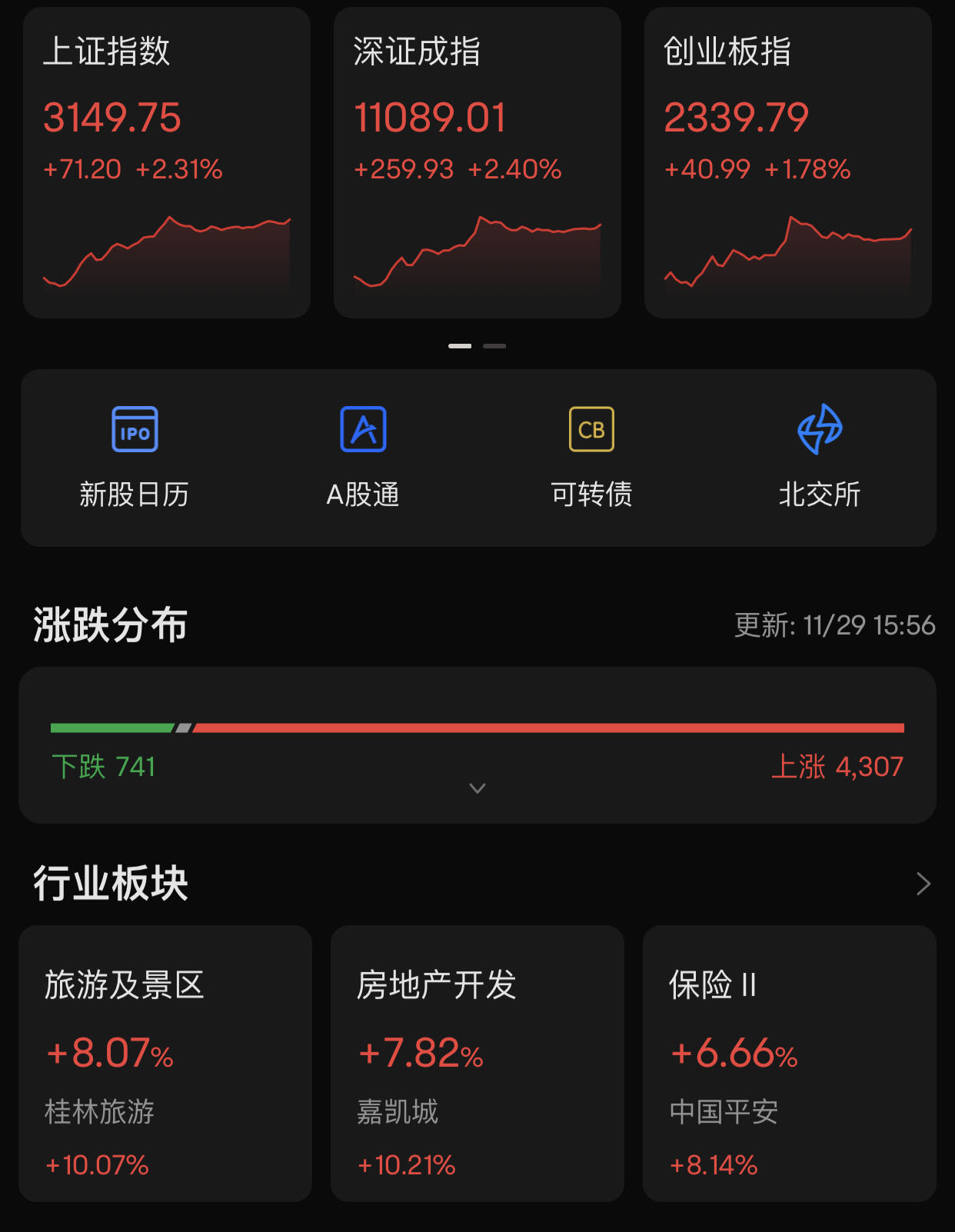Viewport: 955px width, 1232px height.
Task: View the 房地产开发 sector card
Action: coord(477,1063)
